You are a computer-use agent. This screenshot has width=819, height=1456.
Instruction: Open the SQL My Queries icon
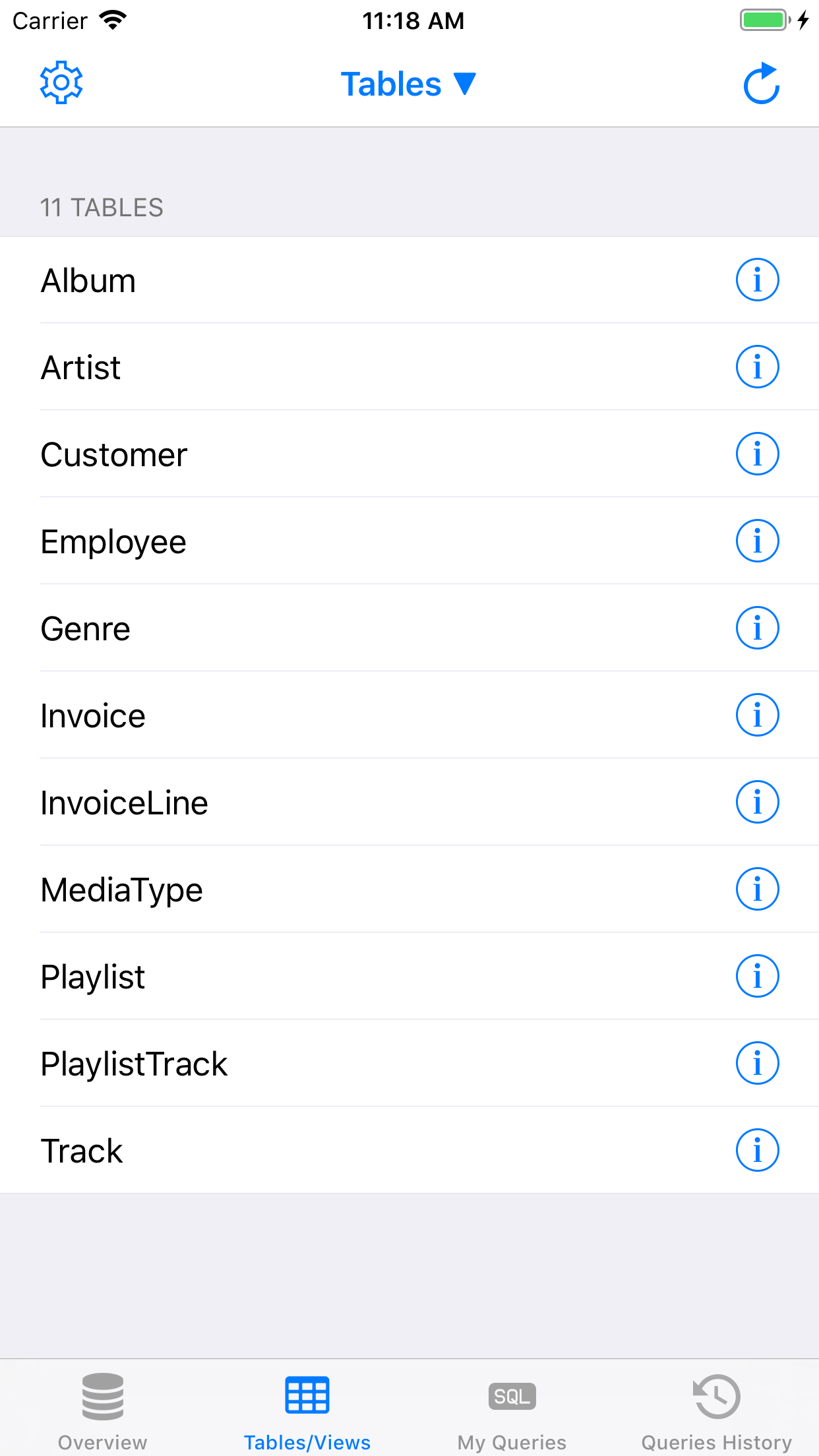[512, 1395]
